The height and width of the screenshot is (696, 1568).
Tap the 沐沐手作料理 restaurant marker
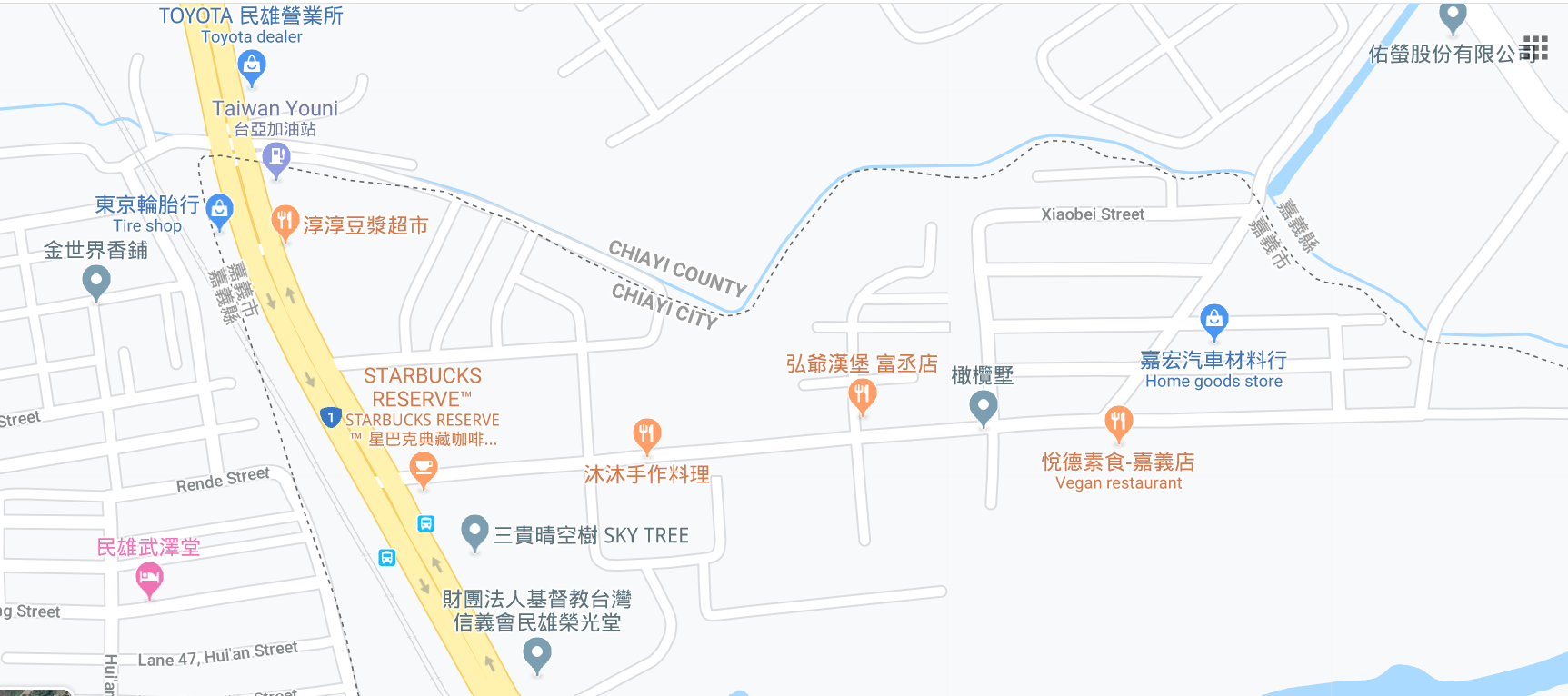point(646,435)
